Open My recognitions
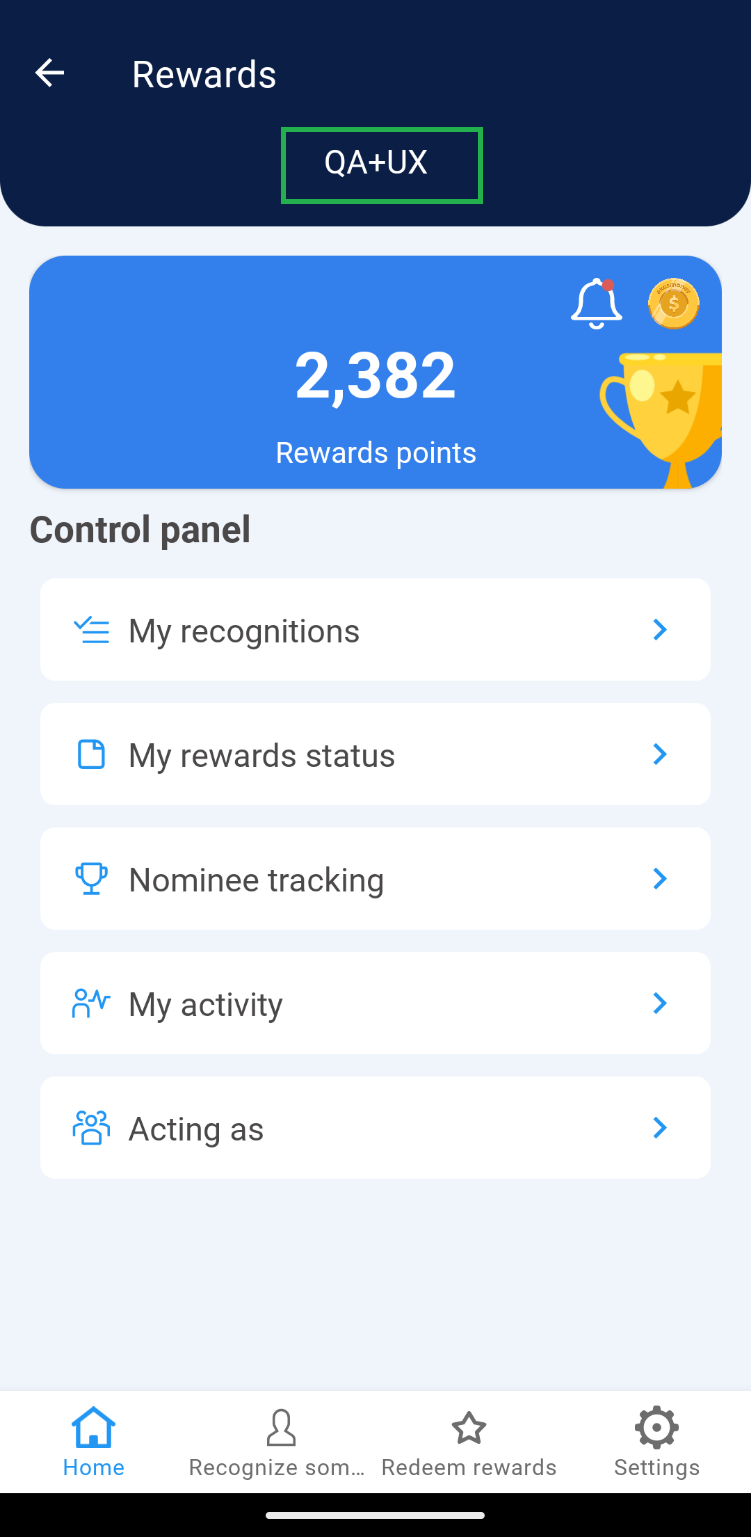751x1537 pixels. click(375, 630)
